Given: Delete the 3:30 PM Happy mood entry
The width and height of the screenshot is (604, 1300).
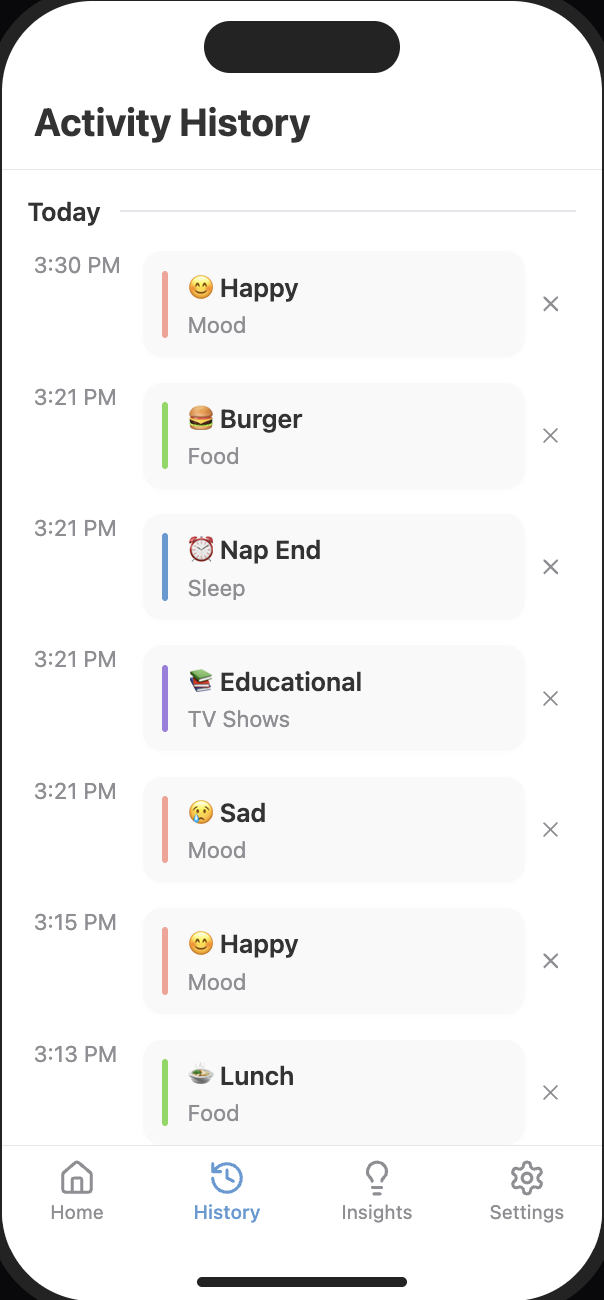Looking at the screenshot, I should [x=550, y=304].
